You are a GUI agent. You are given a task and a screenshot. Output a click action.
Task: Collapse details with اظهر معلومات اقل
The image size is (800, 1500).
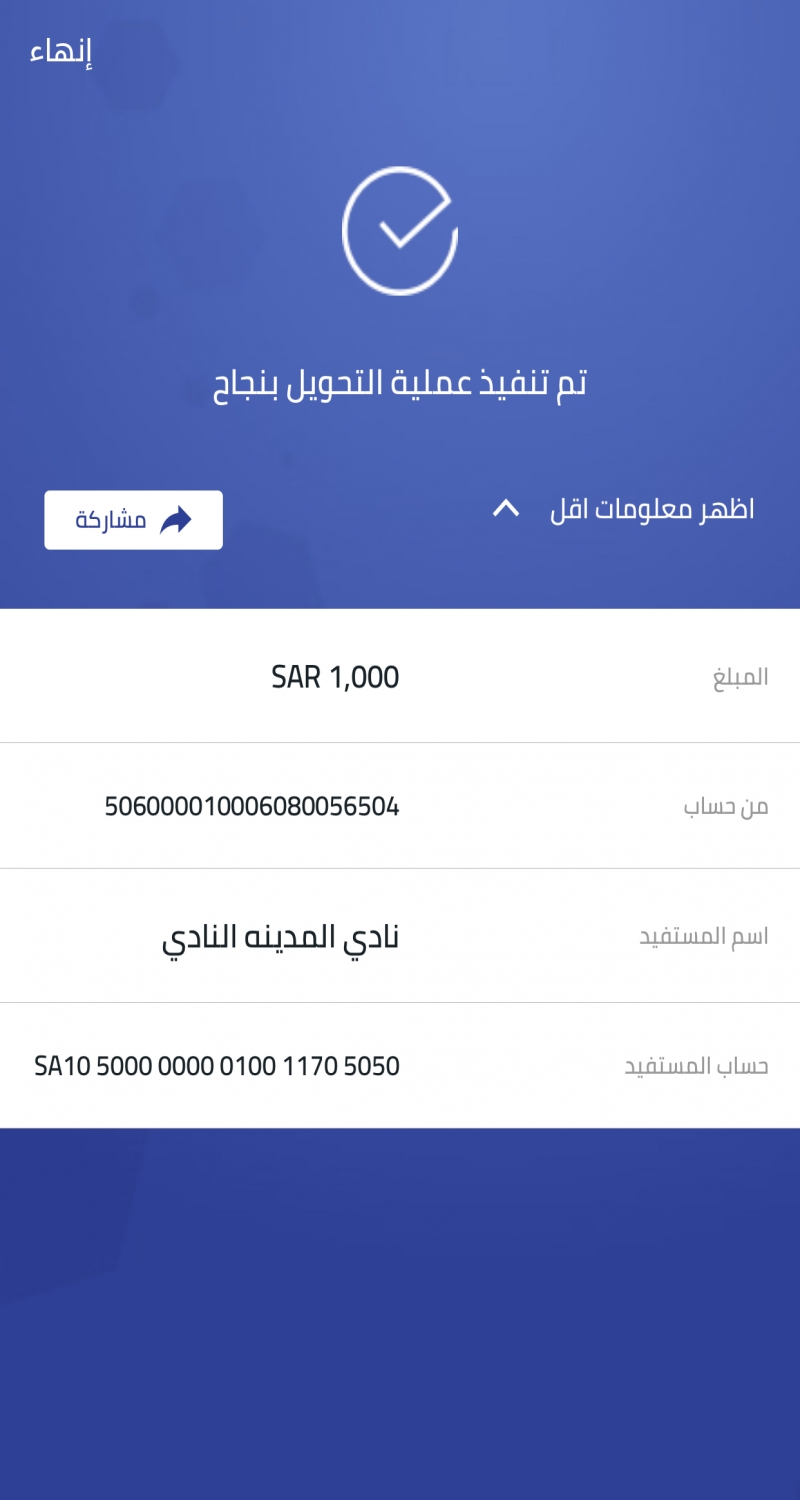coord(622,509)
